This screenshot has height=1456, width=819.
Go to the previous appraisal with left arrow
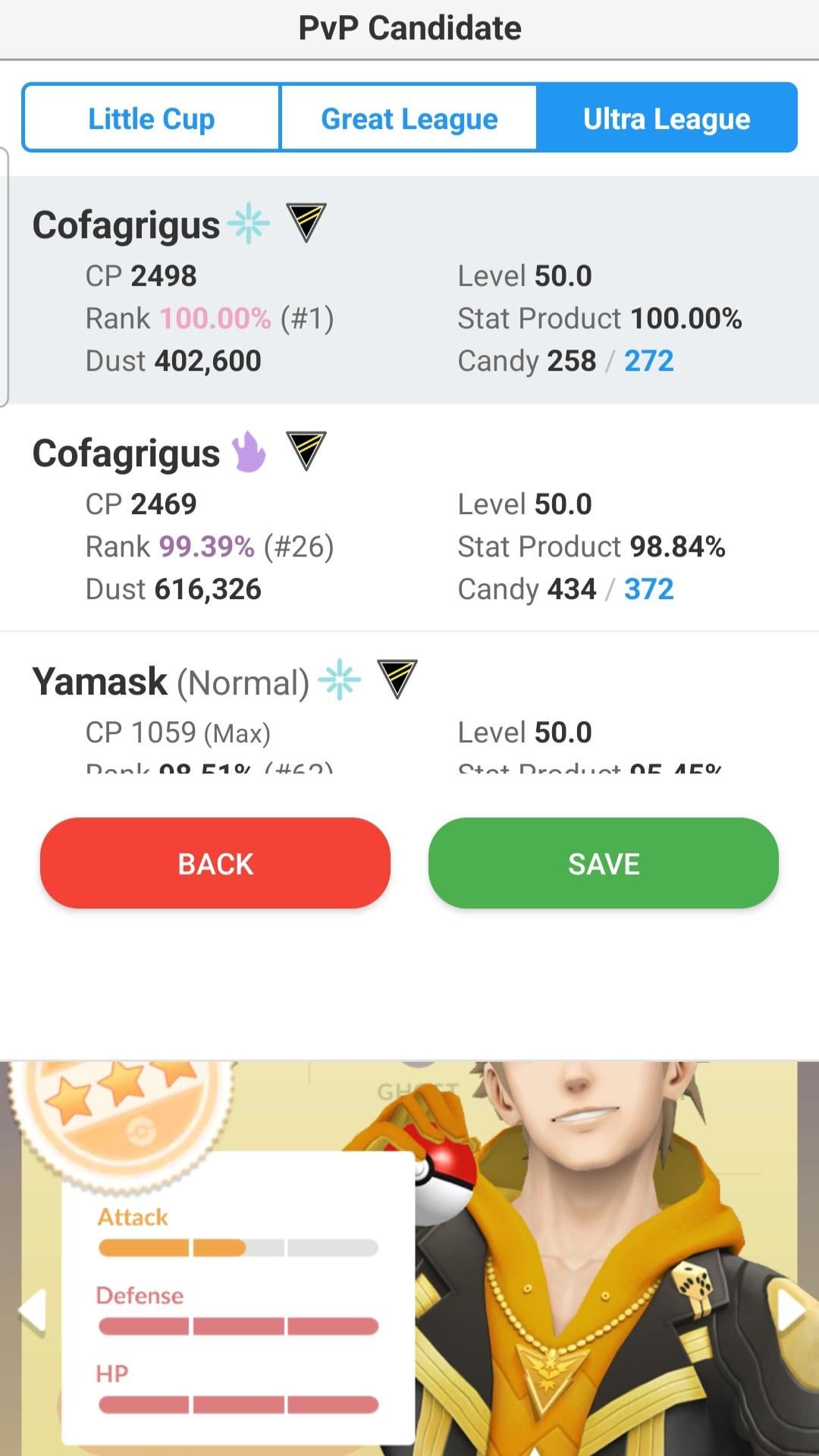[32, 1310]
